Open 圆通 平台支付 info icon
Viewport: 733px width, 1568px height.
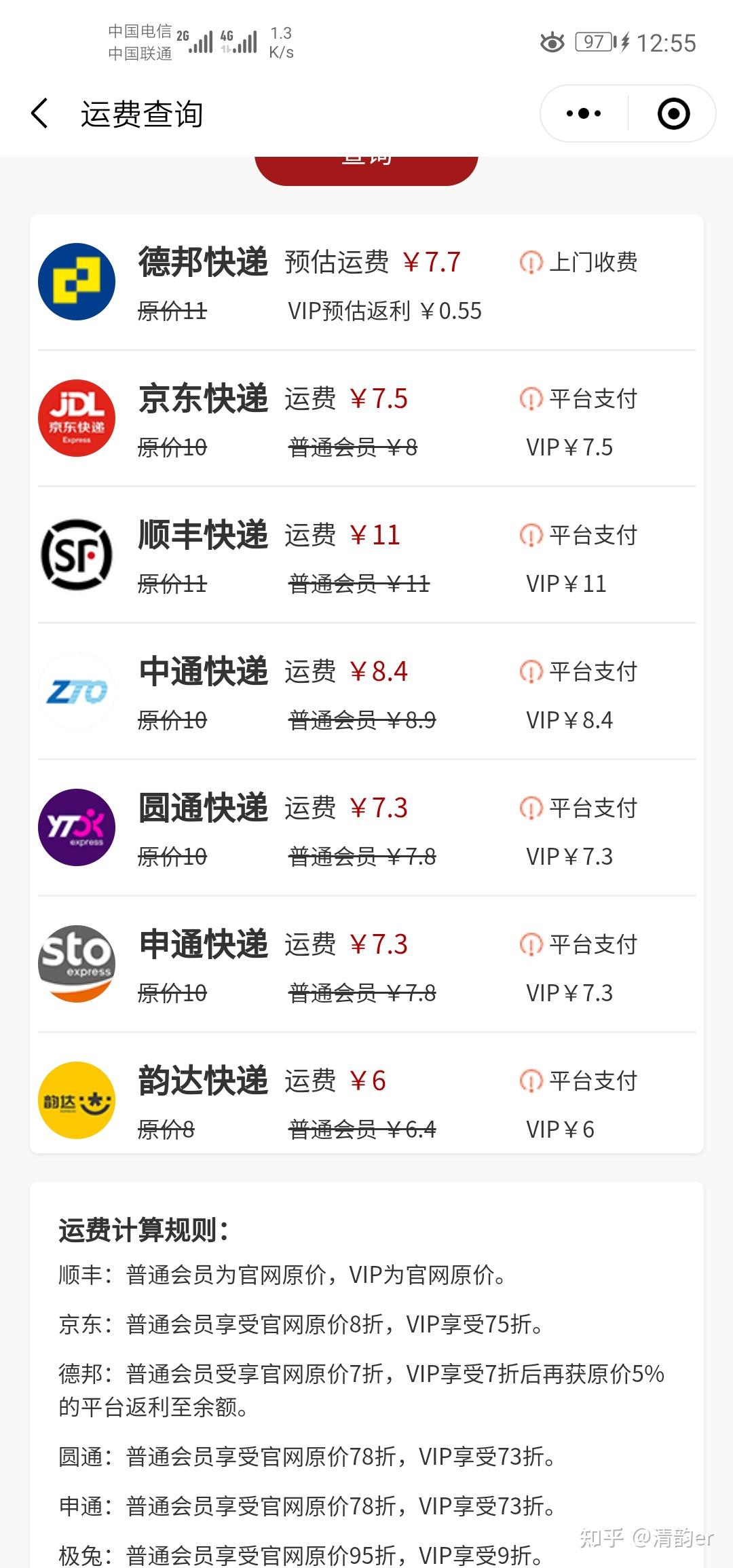532,808
